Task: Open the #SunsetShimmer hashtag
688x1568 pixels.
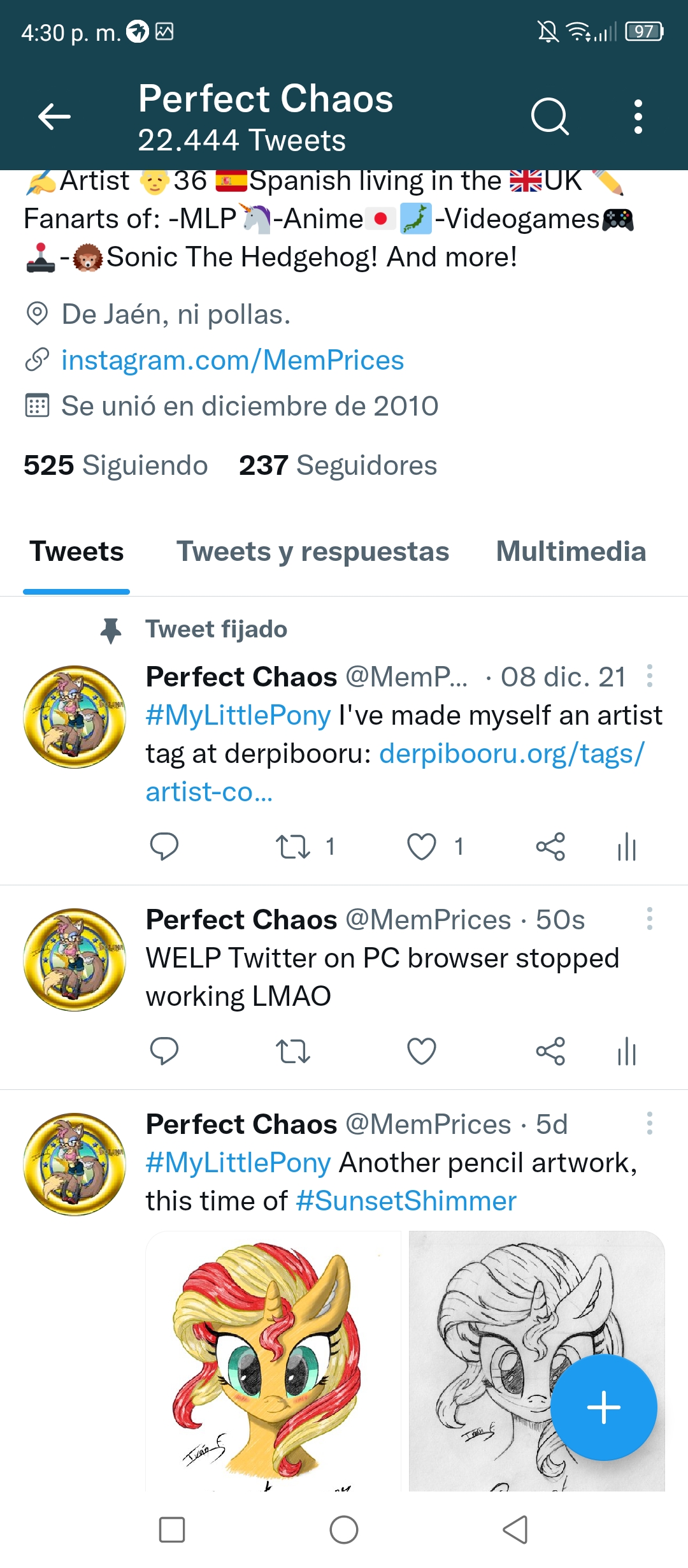Action: (x=406, y=1201)
